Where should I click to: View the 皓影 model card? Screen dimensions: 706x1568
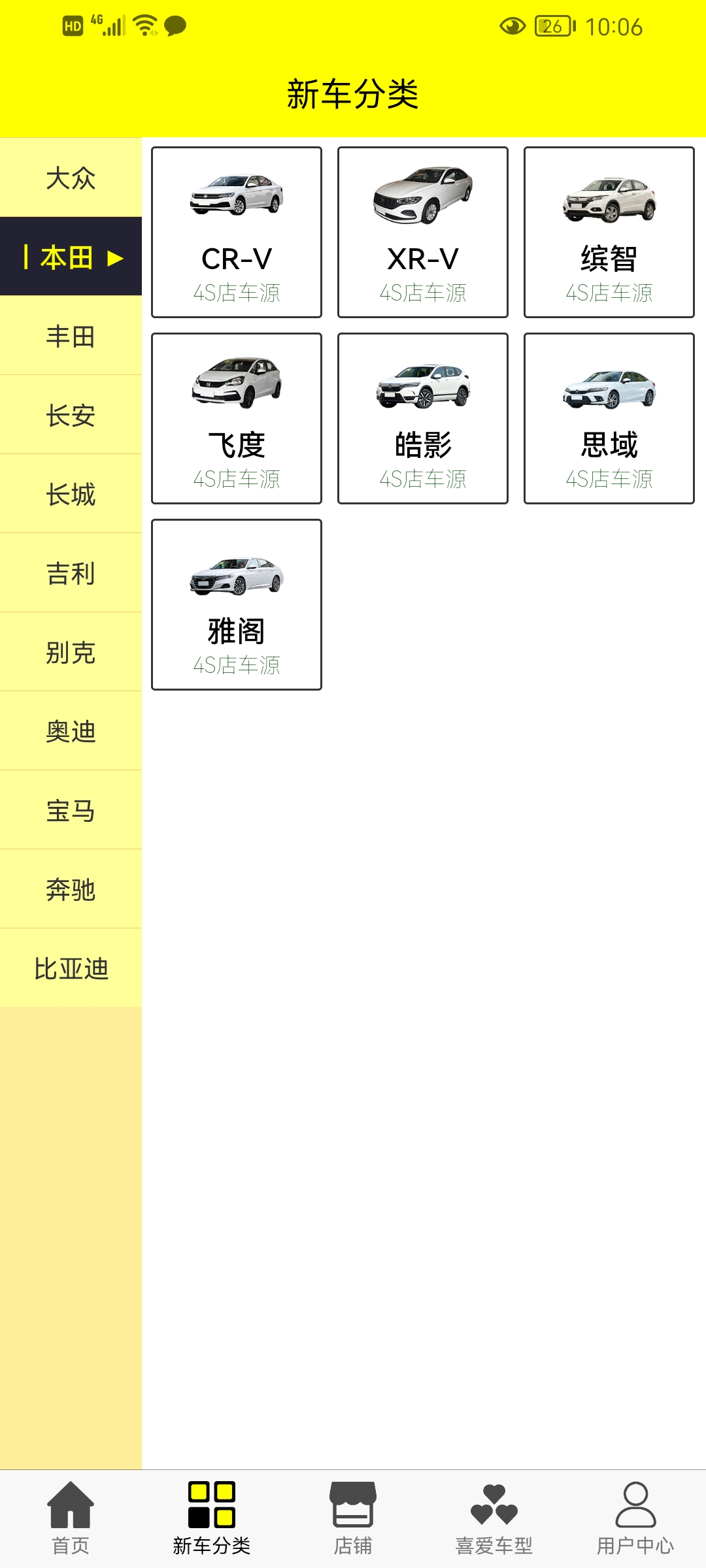point(423,419)
